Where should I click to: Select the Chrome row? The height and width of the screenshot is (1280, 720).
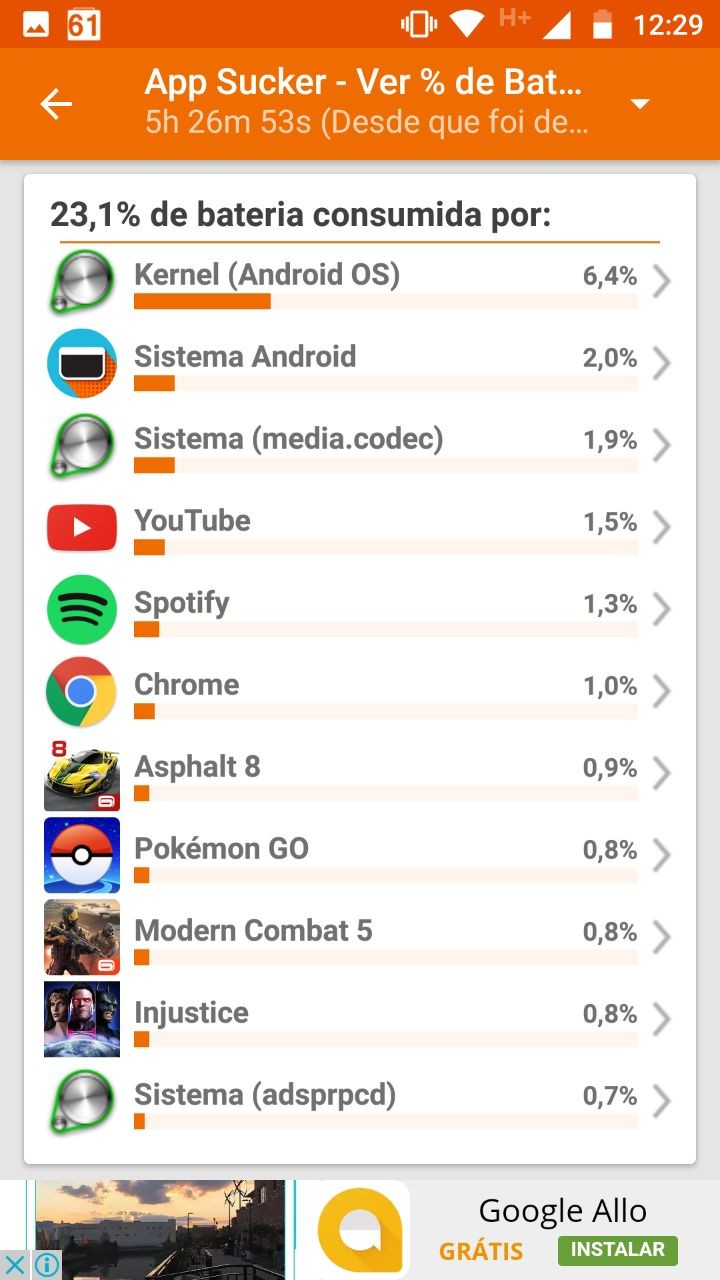pos(360,691)
